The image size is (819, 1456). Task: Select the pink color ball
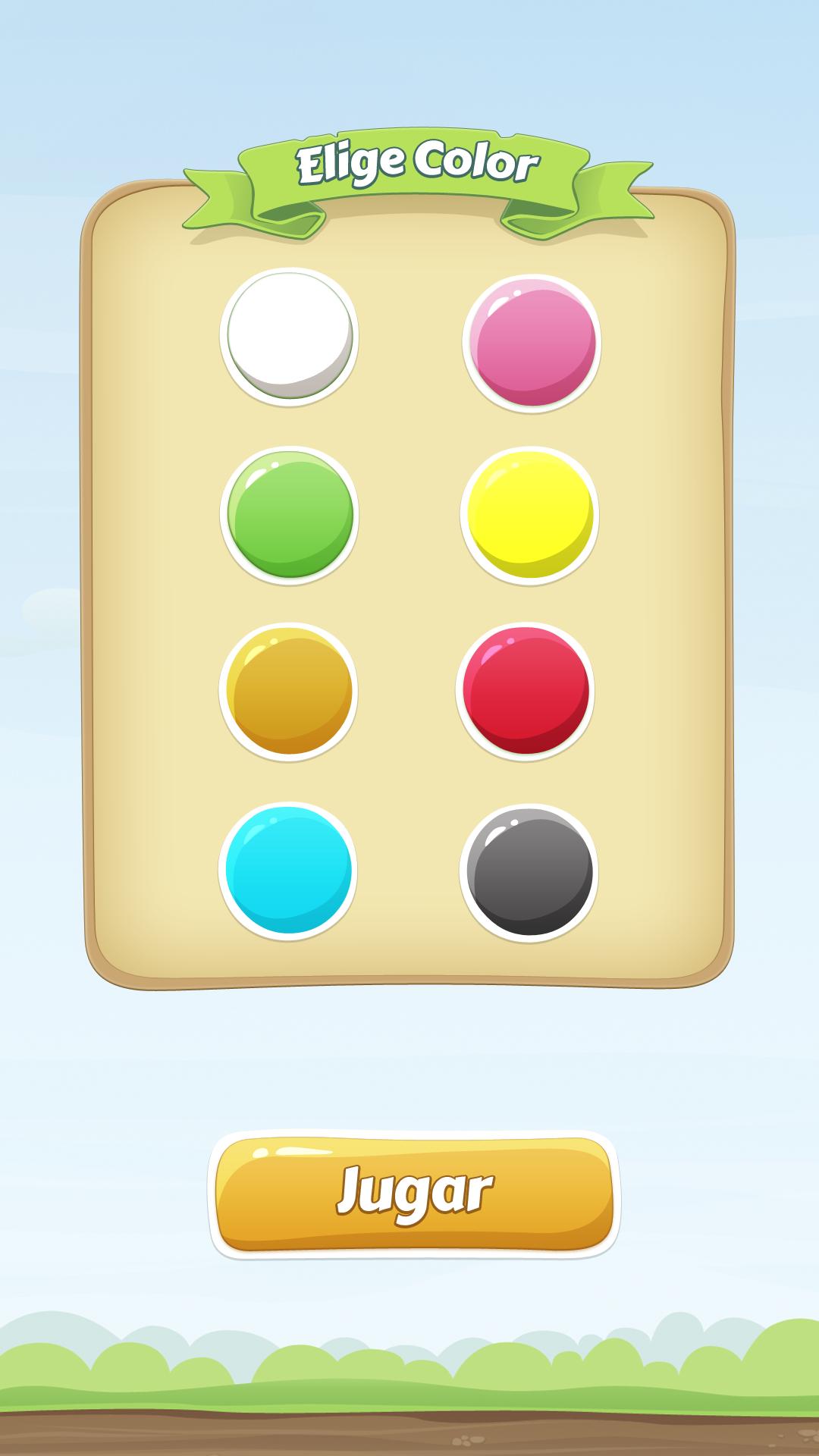(531, 342)
